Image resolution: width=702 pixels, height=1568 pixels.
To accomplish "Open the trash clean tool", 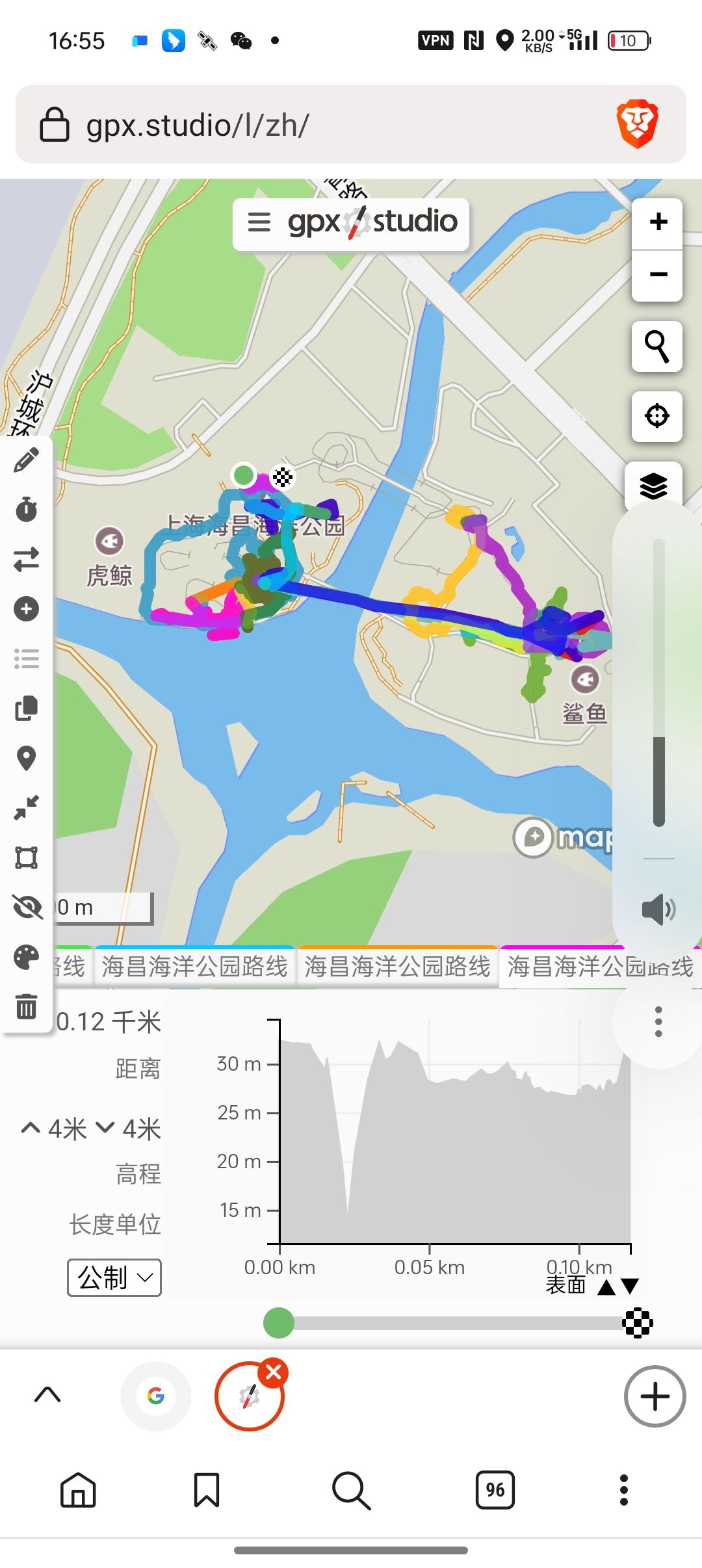I will point(27,1006).
